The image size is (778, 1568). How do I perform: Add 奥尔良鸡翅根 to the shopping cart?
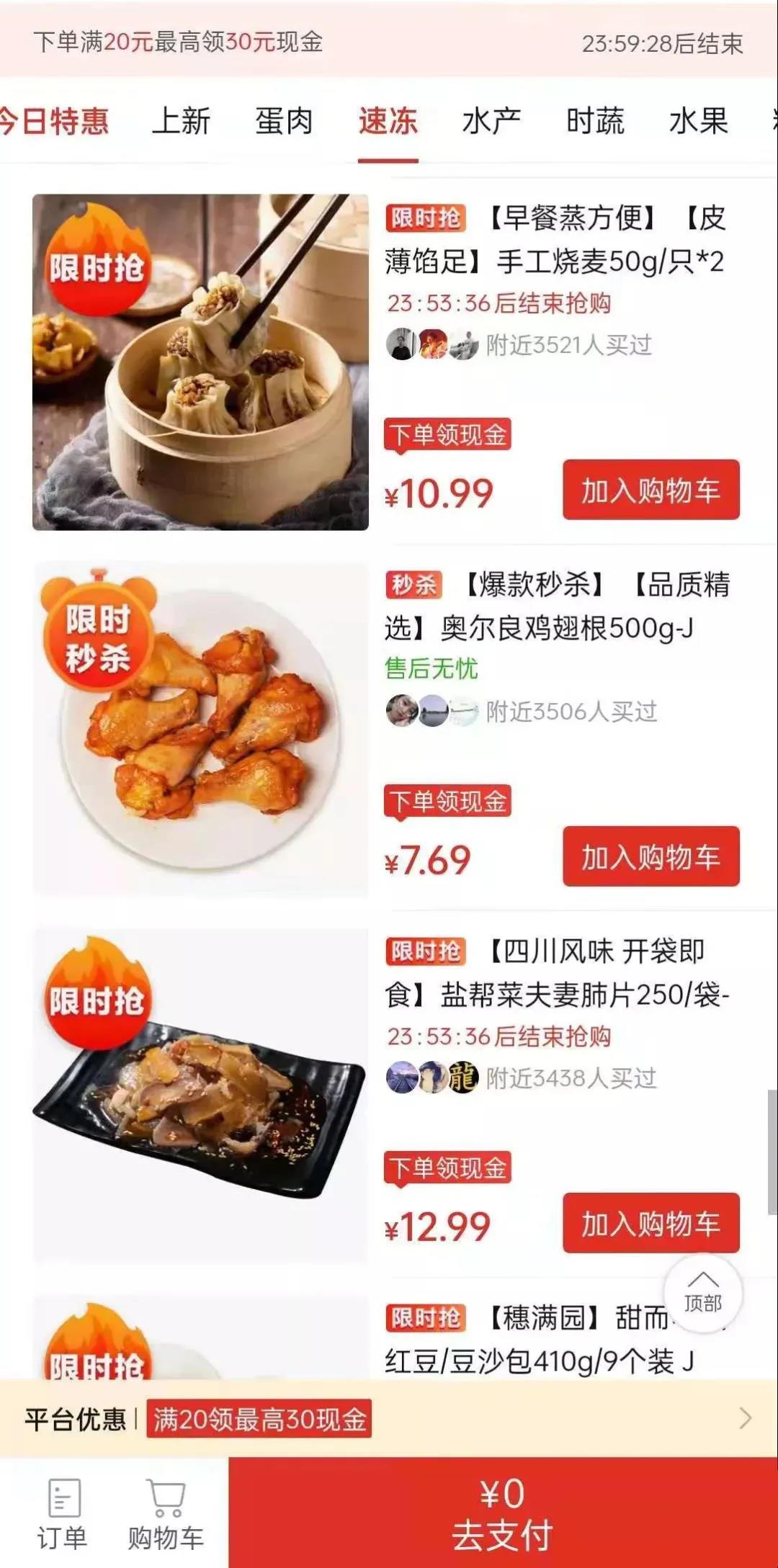point(650,856)
